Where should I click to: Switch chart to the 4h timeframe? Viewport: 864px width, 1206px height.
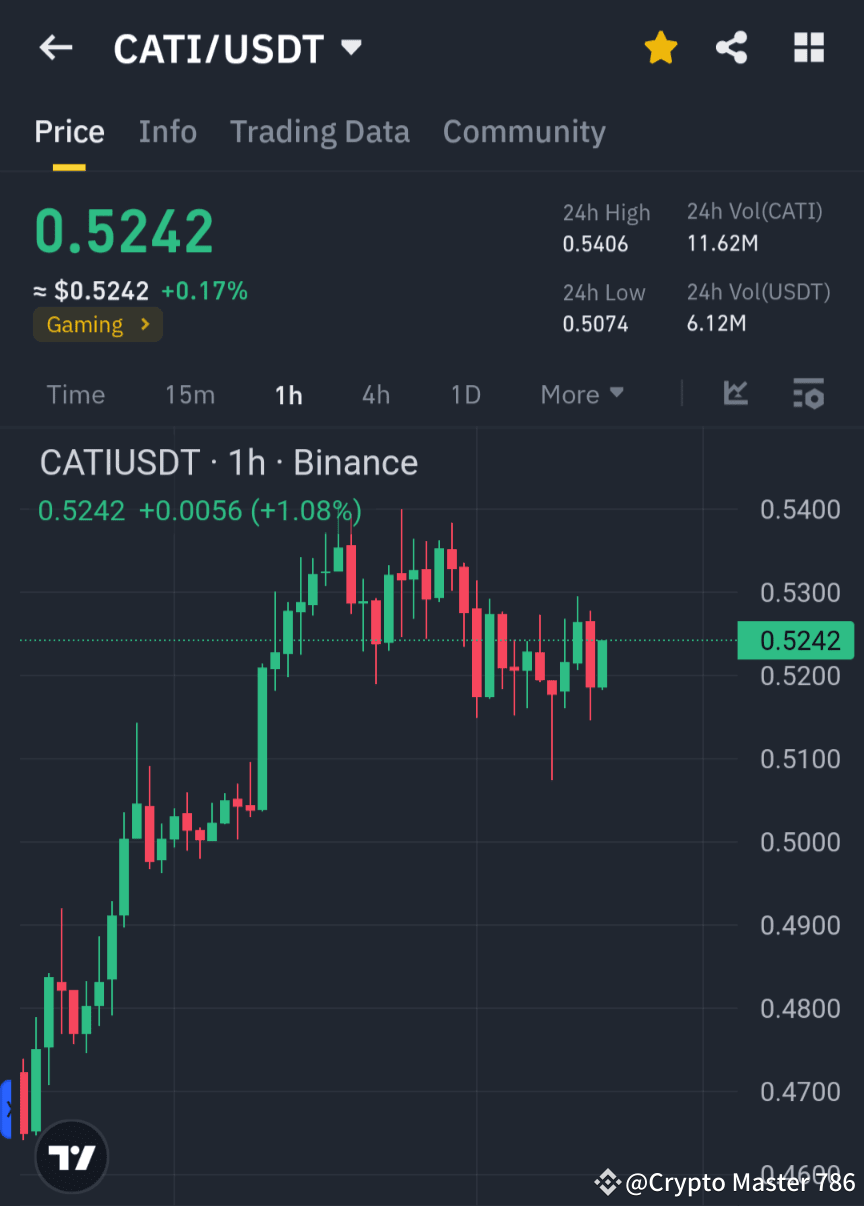375,394
